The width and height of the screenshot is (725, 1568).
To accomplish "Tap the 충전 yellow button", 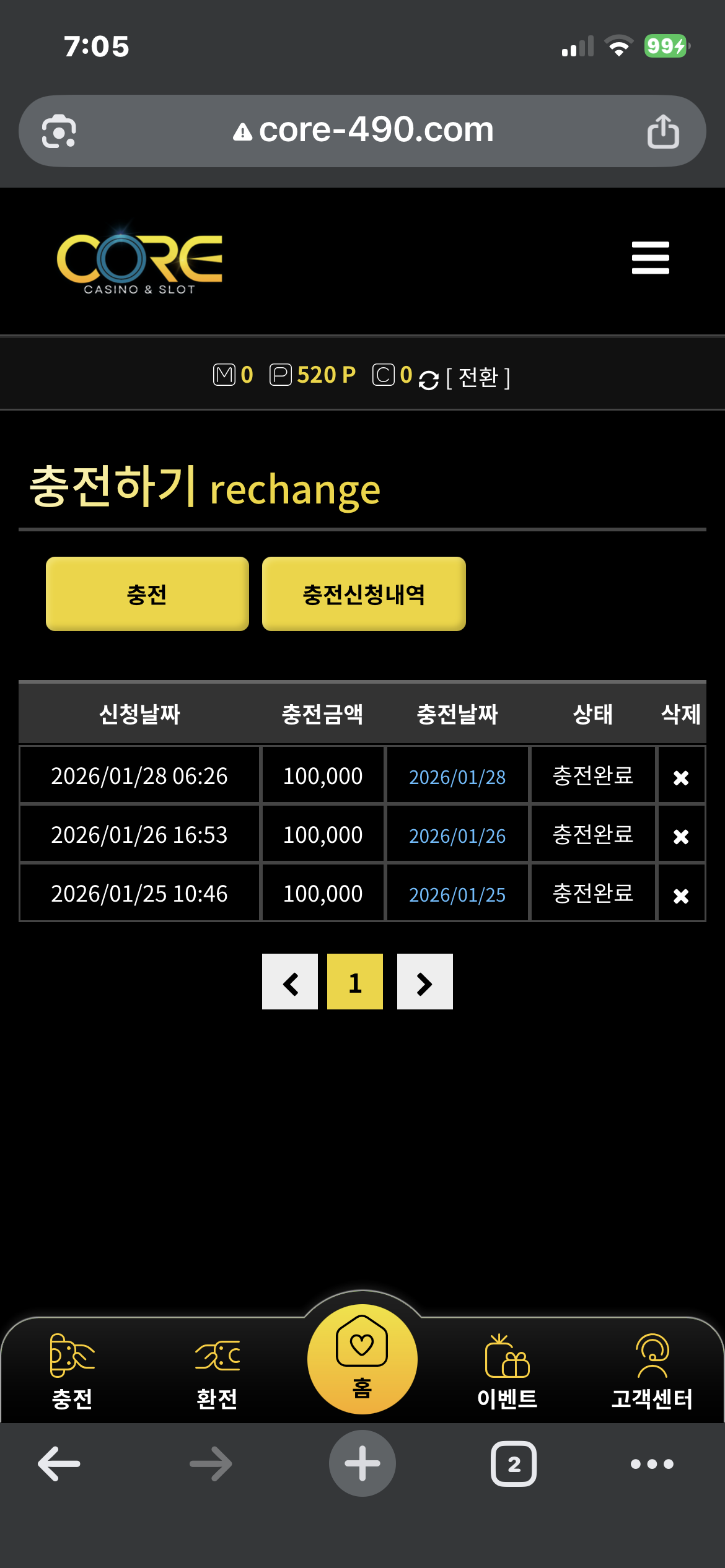I will [x=147, y=594].
